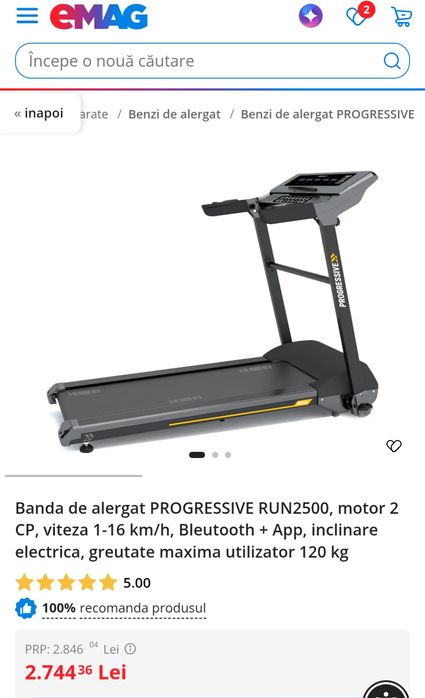Open the shopping cart
This screenshot has height=698, width=425.
401,16
